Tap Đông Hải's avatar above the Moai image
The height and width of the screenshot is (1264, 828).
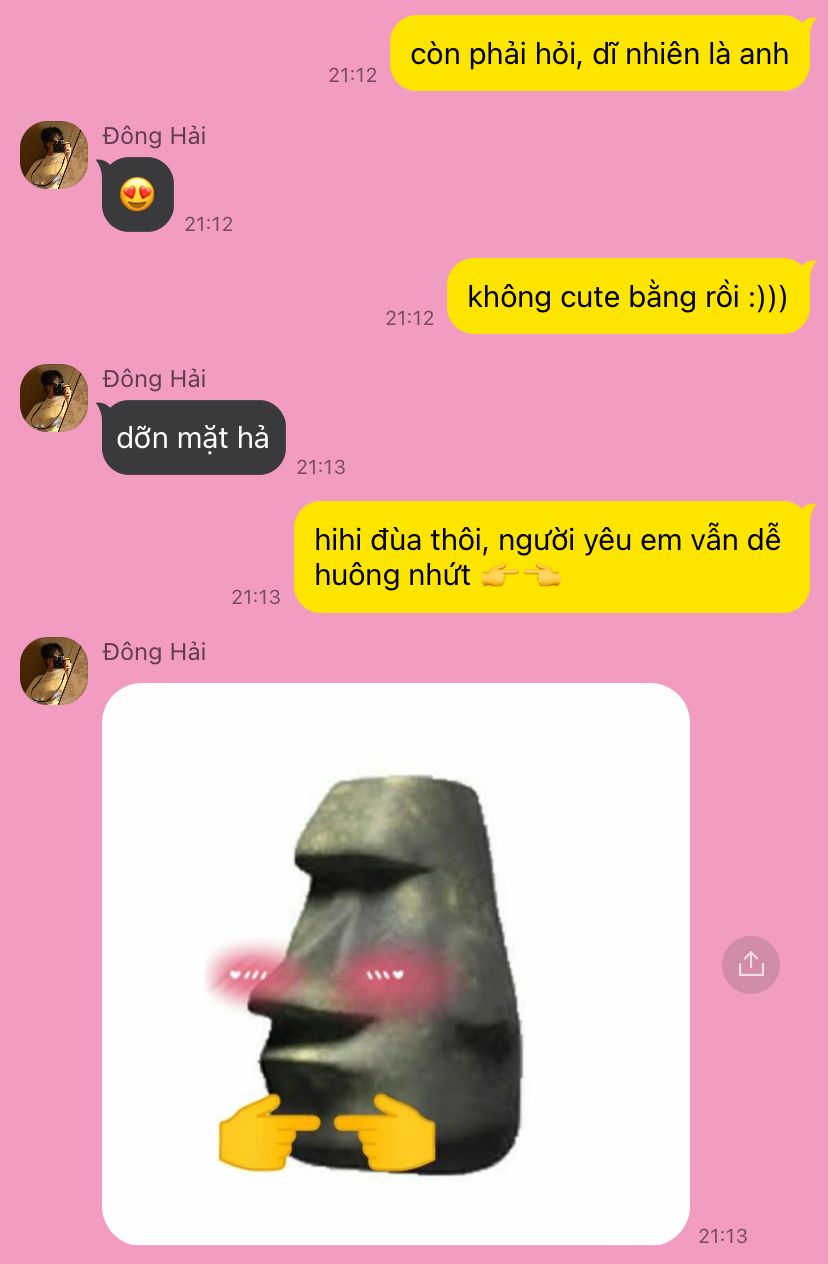click(x=54, y=671)
